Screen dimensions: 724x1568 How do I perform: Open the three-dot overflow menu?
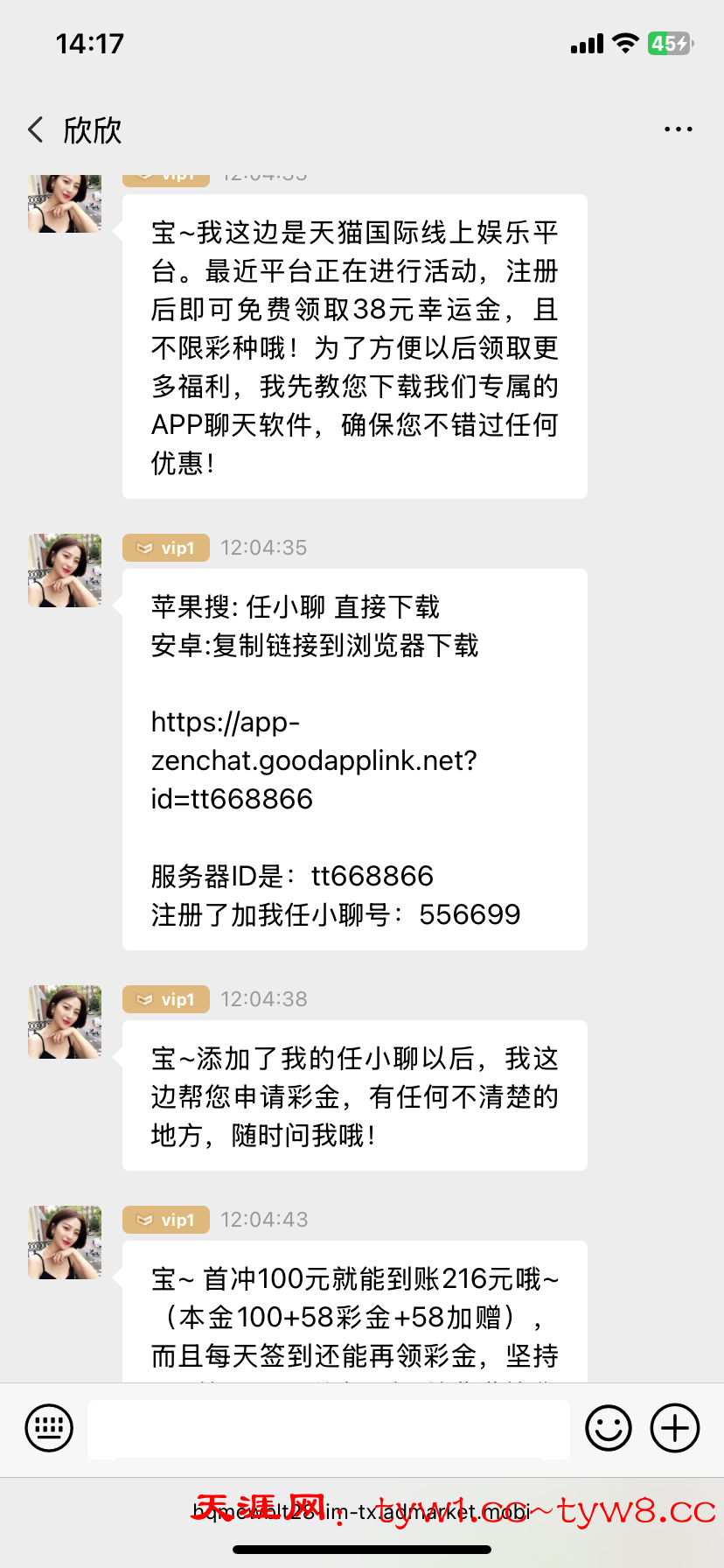pos(678,129)
